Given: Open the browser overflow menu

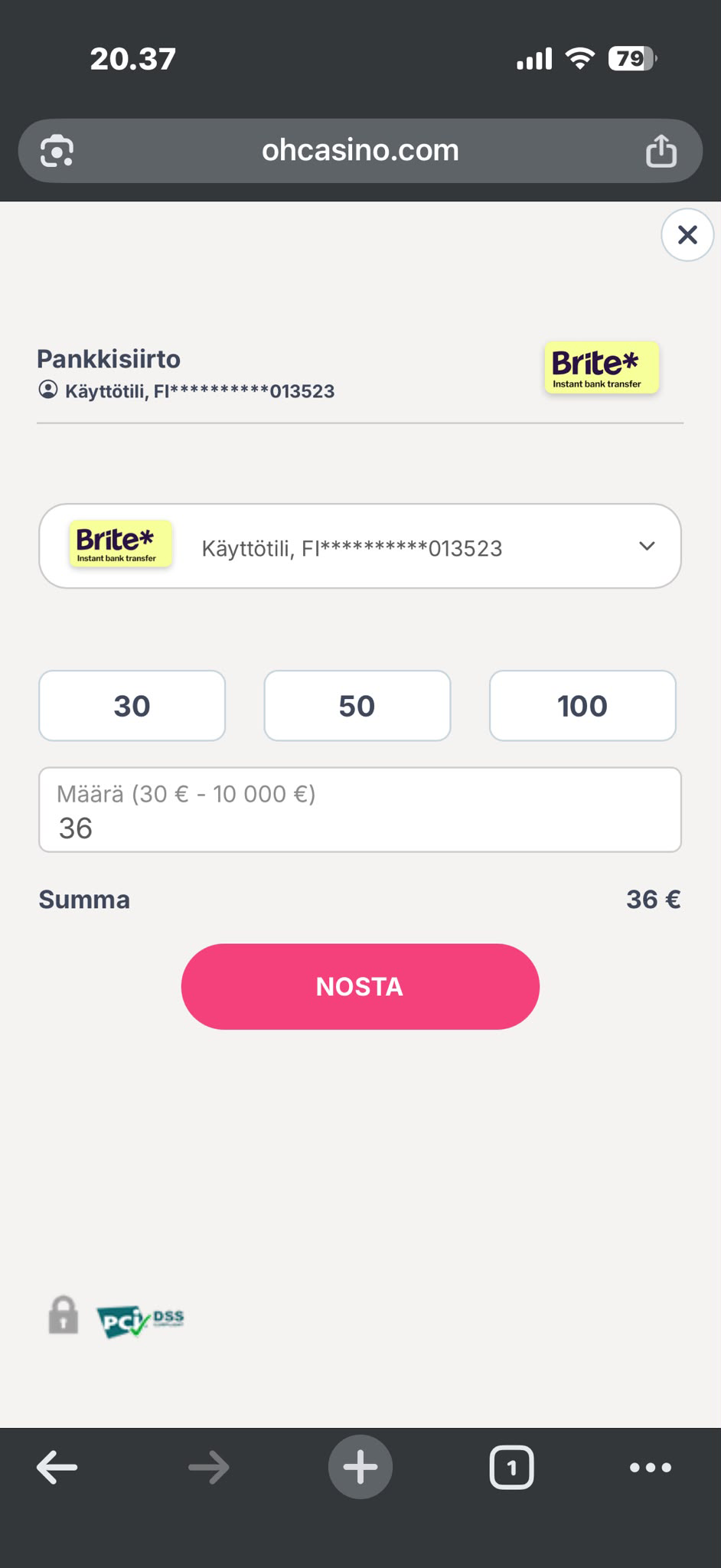Looking at the screenshot, I should pyautogui.click(x=650, y=1468).
